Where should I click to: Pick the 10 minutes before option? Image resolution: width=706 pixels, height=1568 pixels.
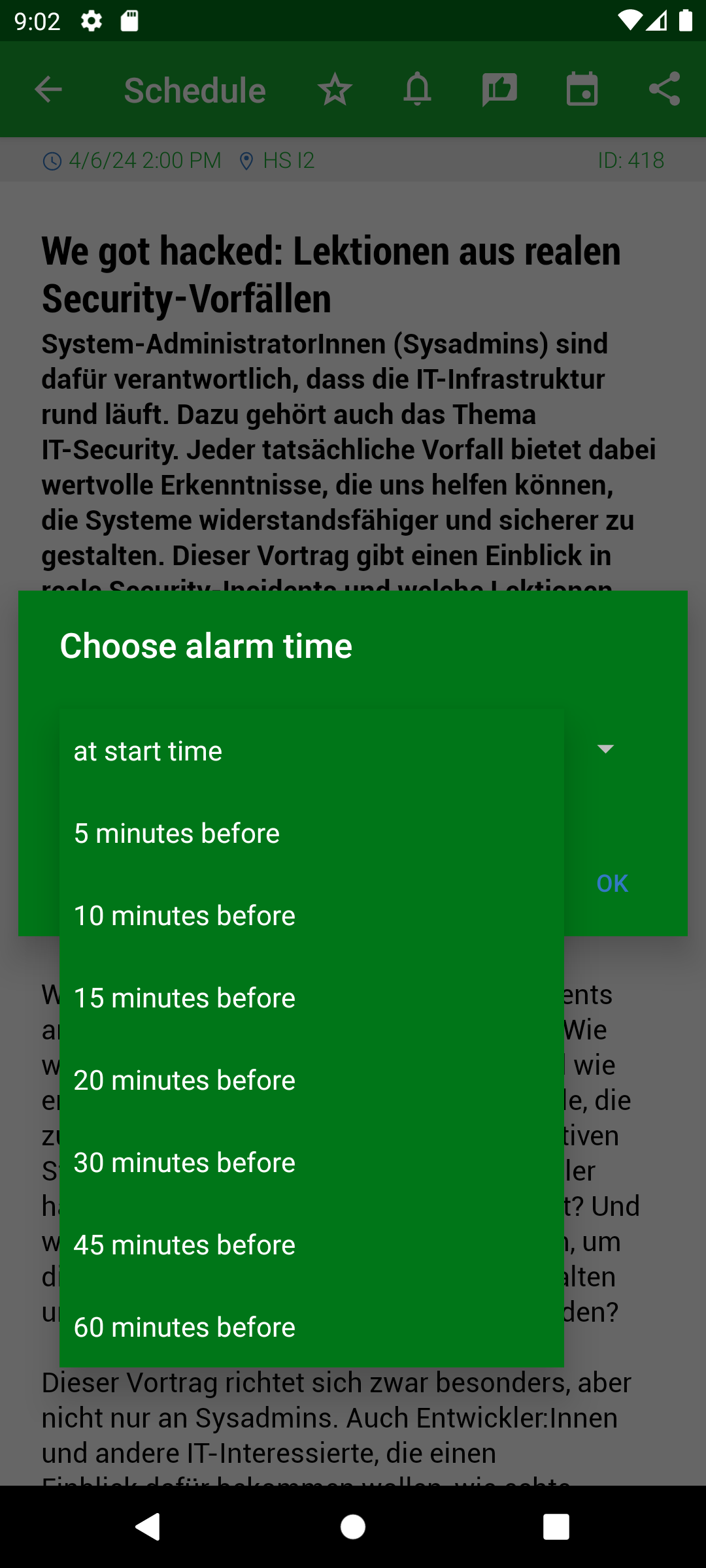311,915
